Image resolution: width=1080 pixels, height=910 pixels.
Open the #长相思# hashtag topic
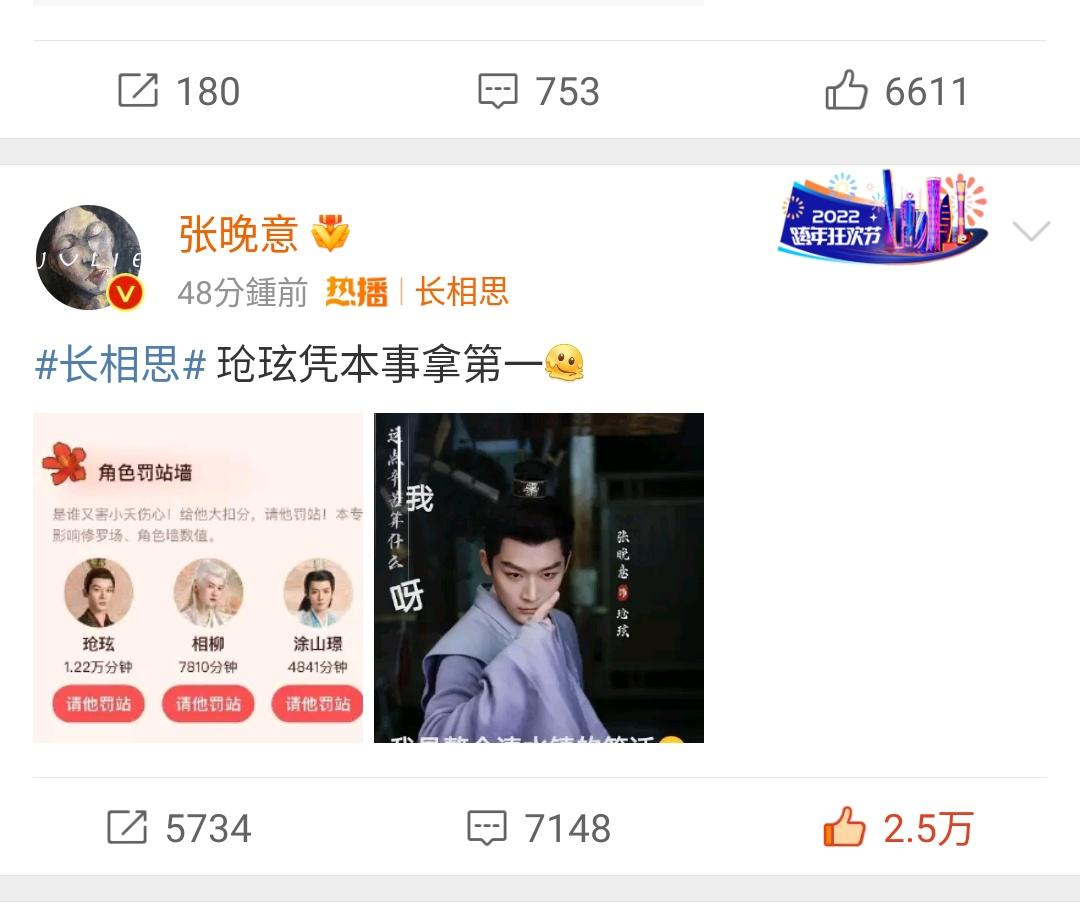point(120,365)
